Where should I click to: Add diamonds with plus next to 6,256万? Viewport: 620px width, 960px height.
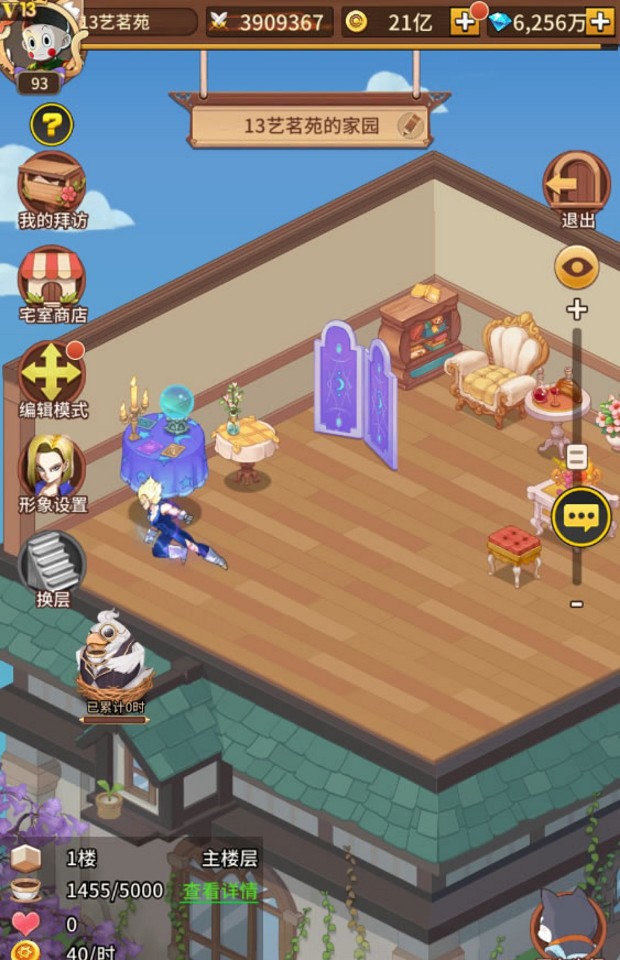[600, 21]
